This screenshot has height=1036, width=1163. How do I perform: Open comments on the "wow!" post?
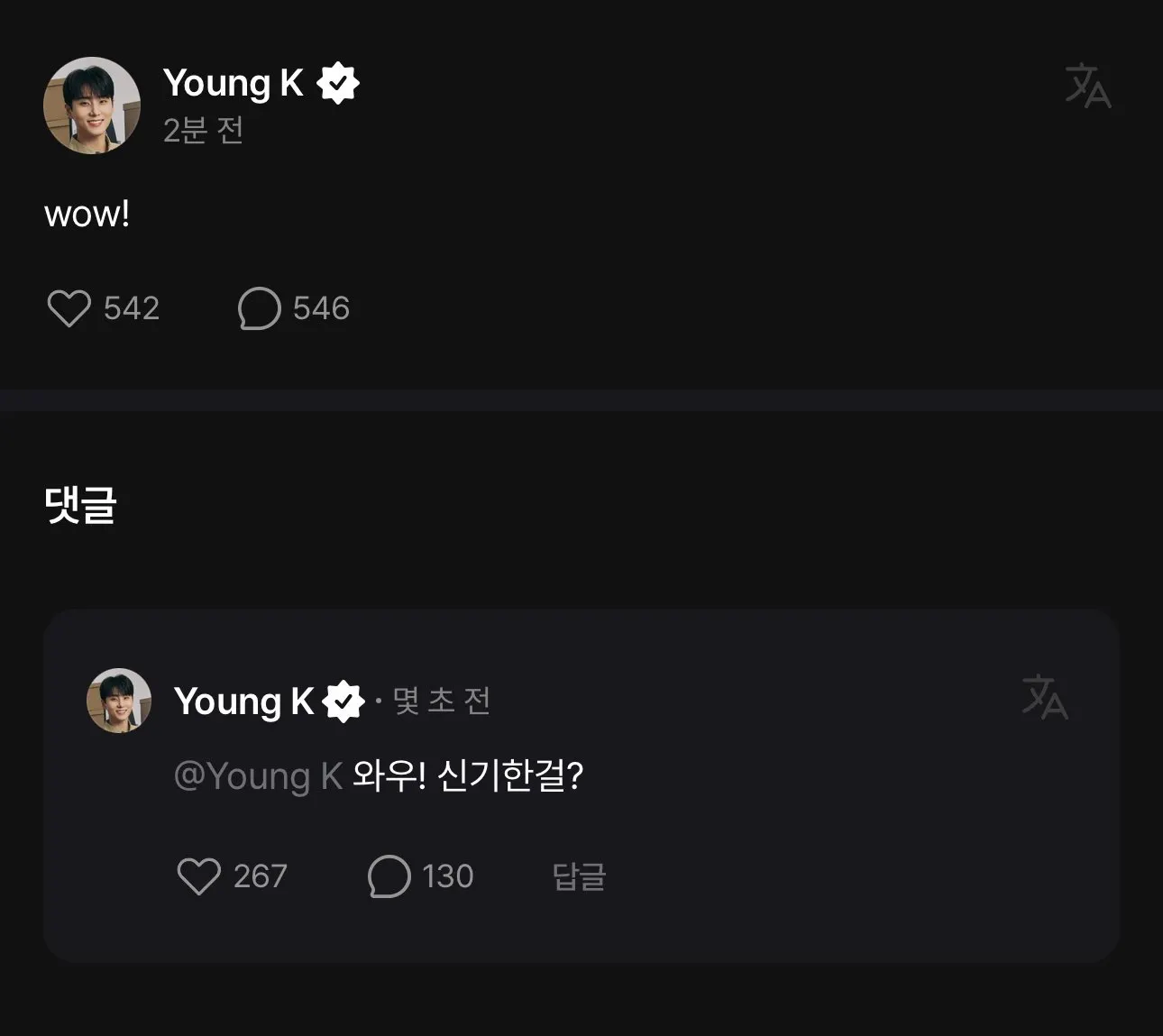pyautogui.click(x=260, y=308)
